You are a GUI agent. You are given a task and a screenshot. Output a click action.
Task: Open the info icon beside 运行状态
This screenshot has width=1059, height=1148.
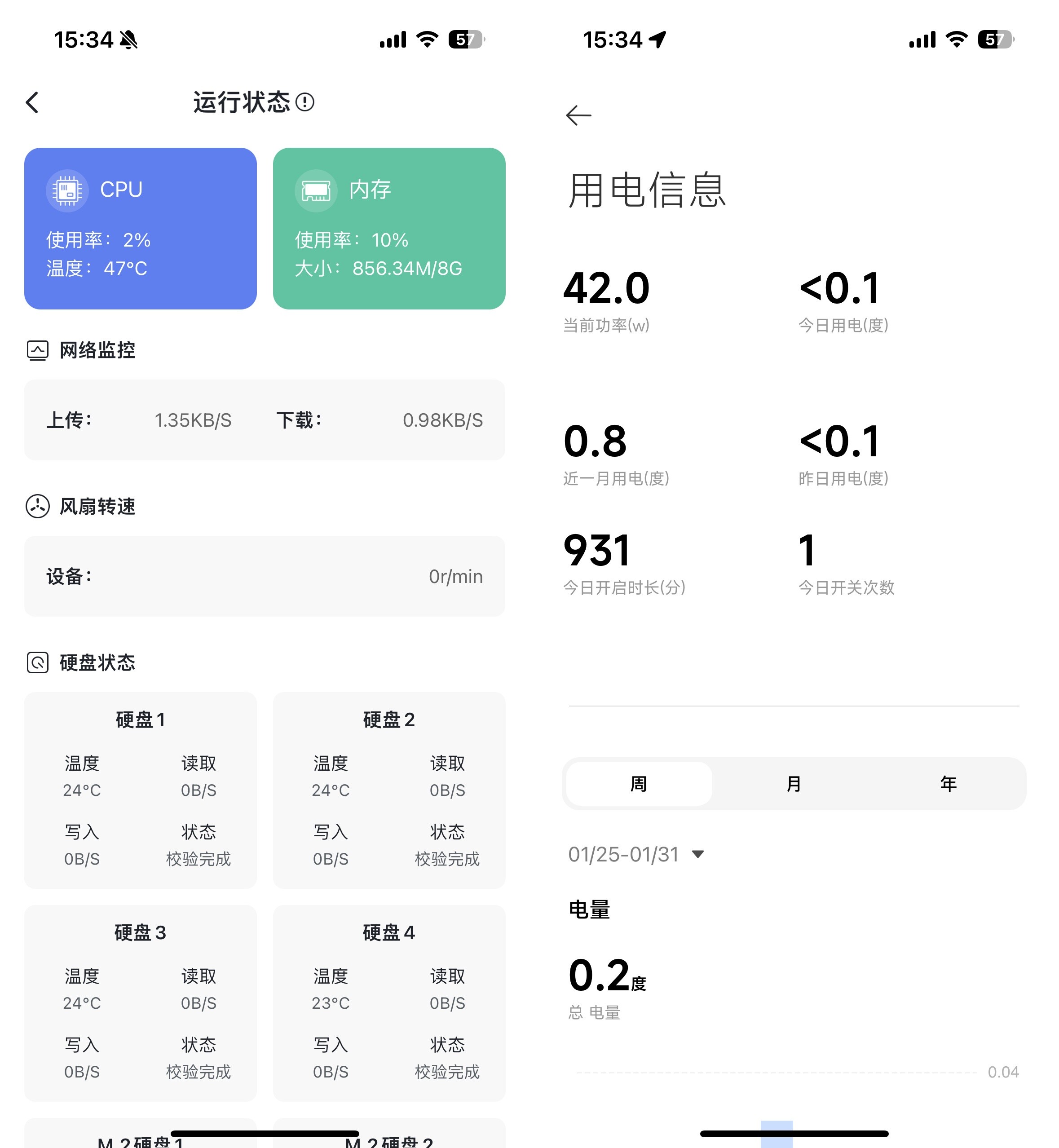(x=305, y=102)
